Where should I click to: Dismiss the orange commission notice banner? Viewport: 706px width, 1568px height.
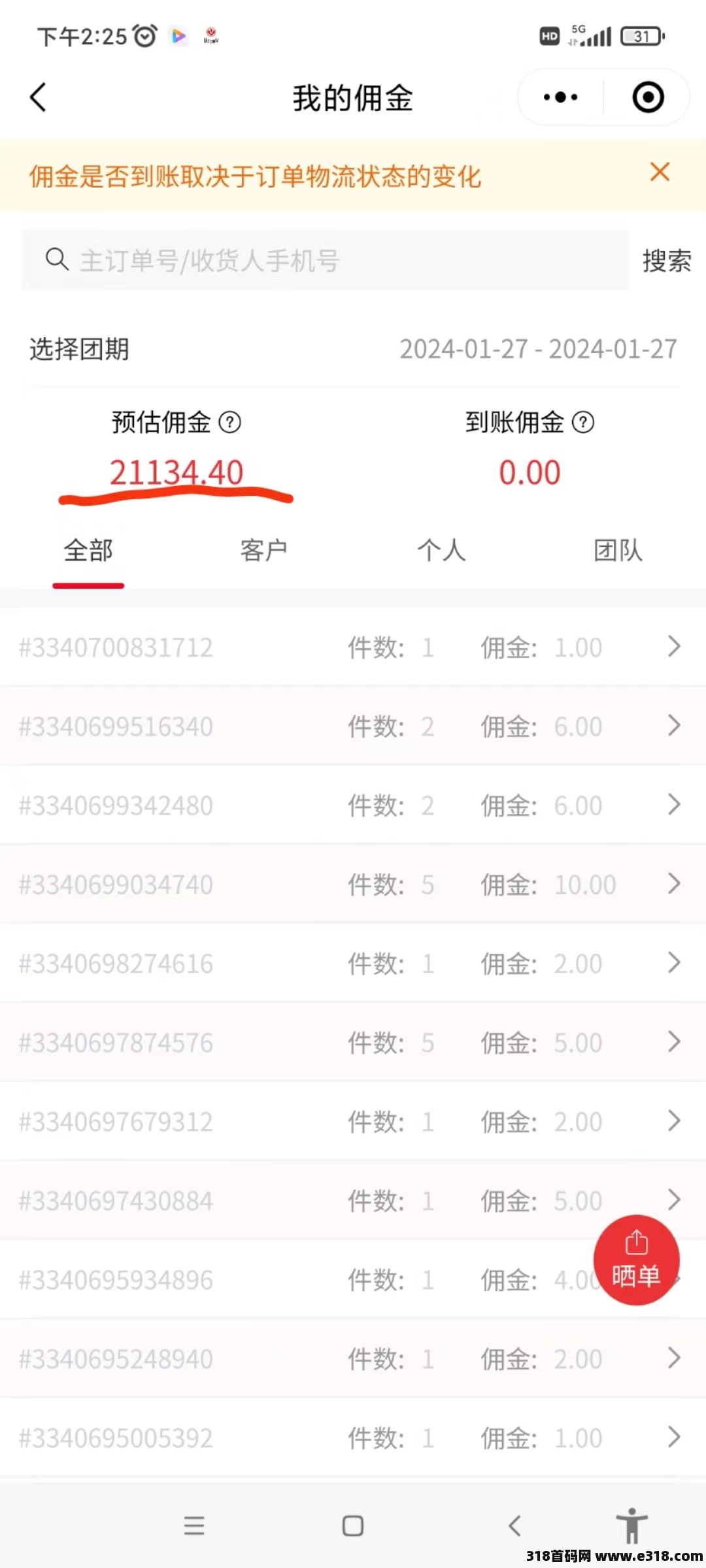(x=660, y=172)
